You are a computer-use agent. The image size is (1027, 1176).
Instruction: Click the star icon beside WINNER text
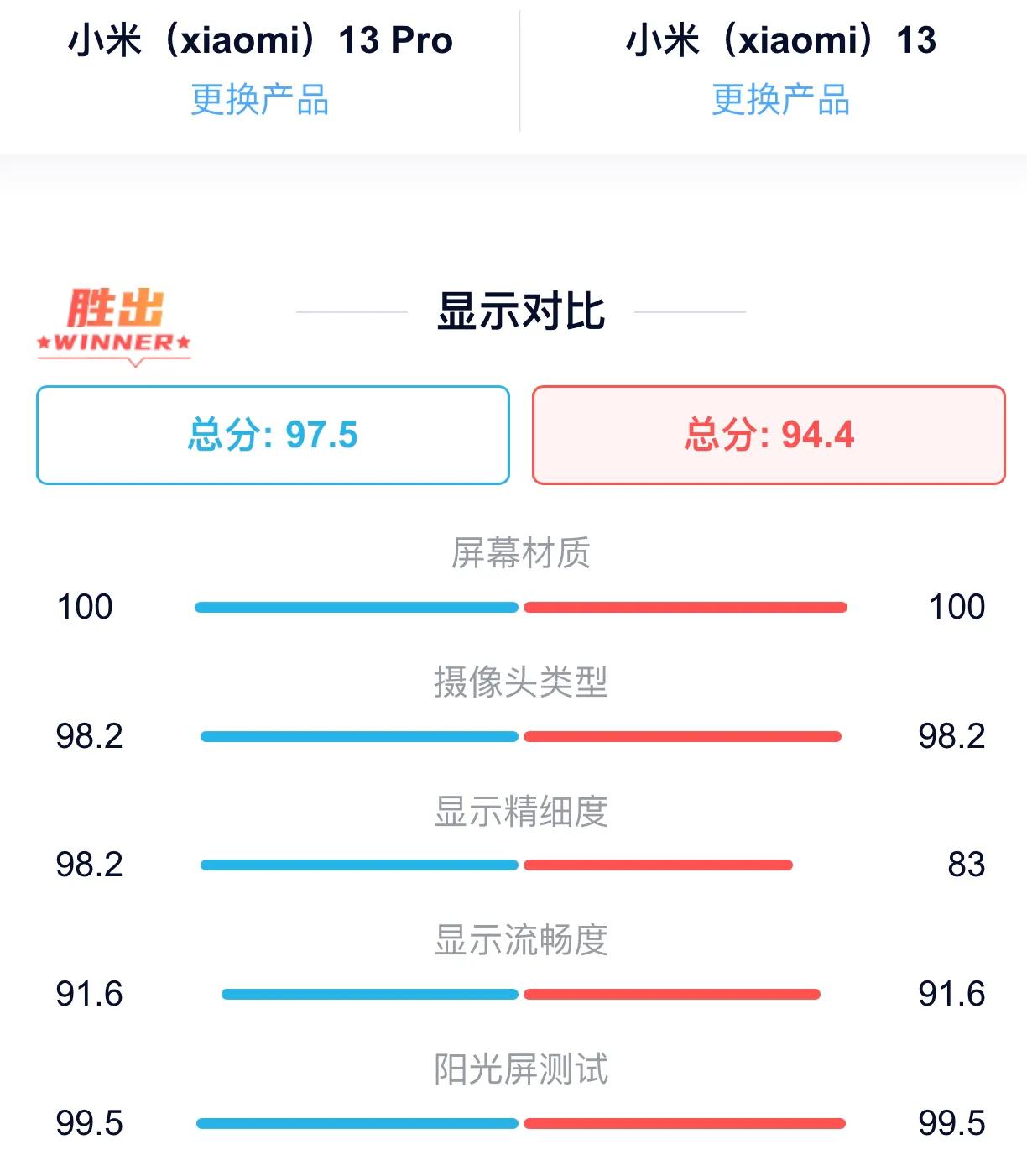[x=44, y=342]
